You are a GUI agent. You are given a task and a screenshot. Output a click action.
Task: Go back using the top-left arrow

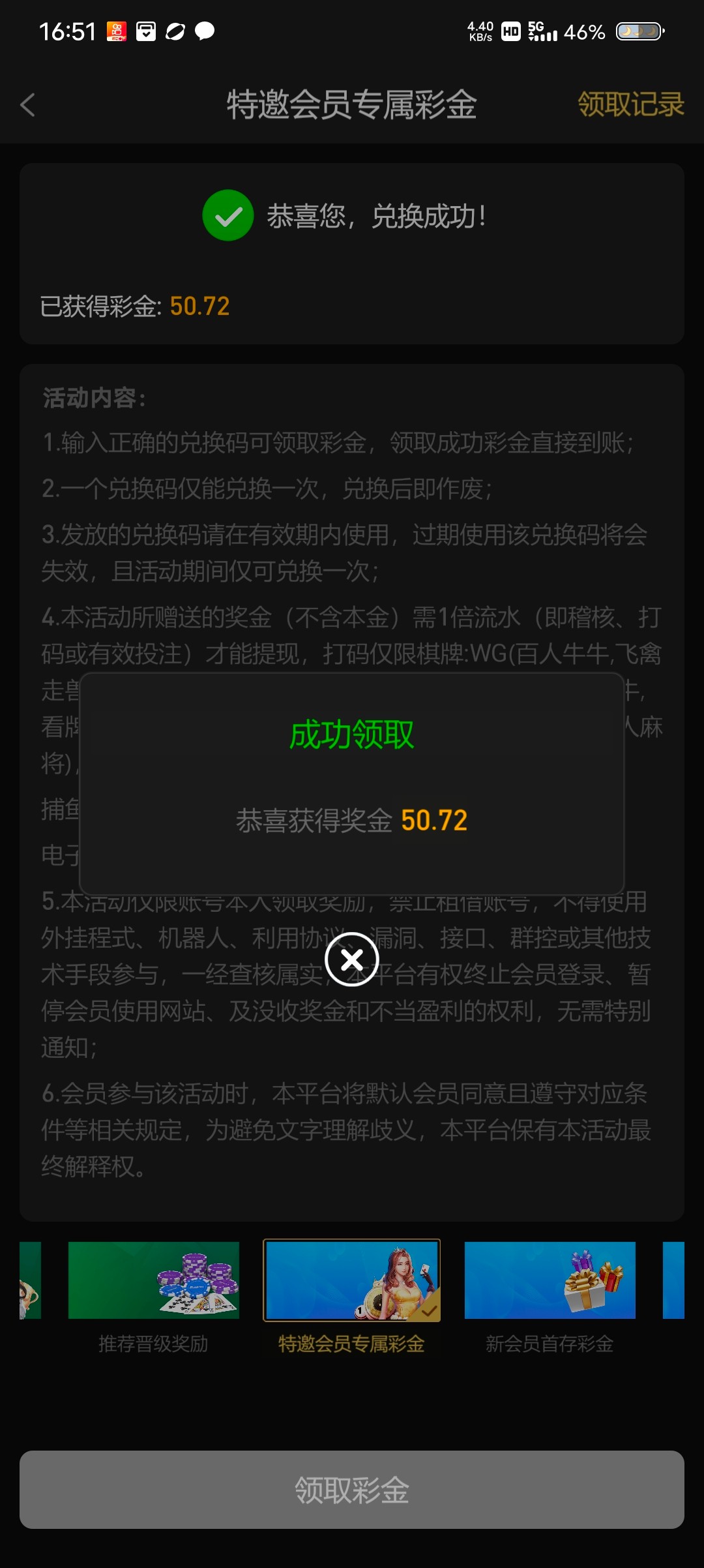tap(27, 105)
